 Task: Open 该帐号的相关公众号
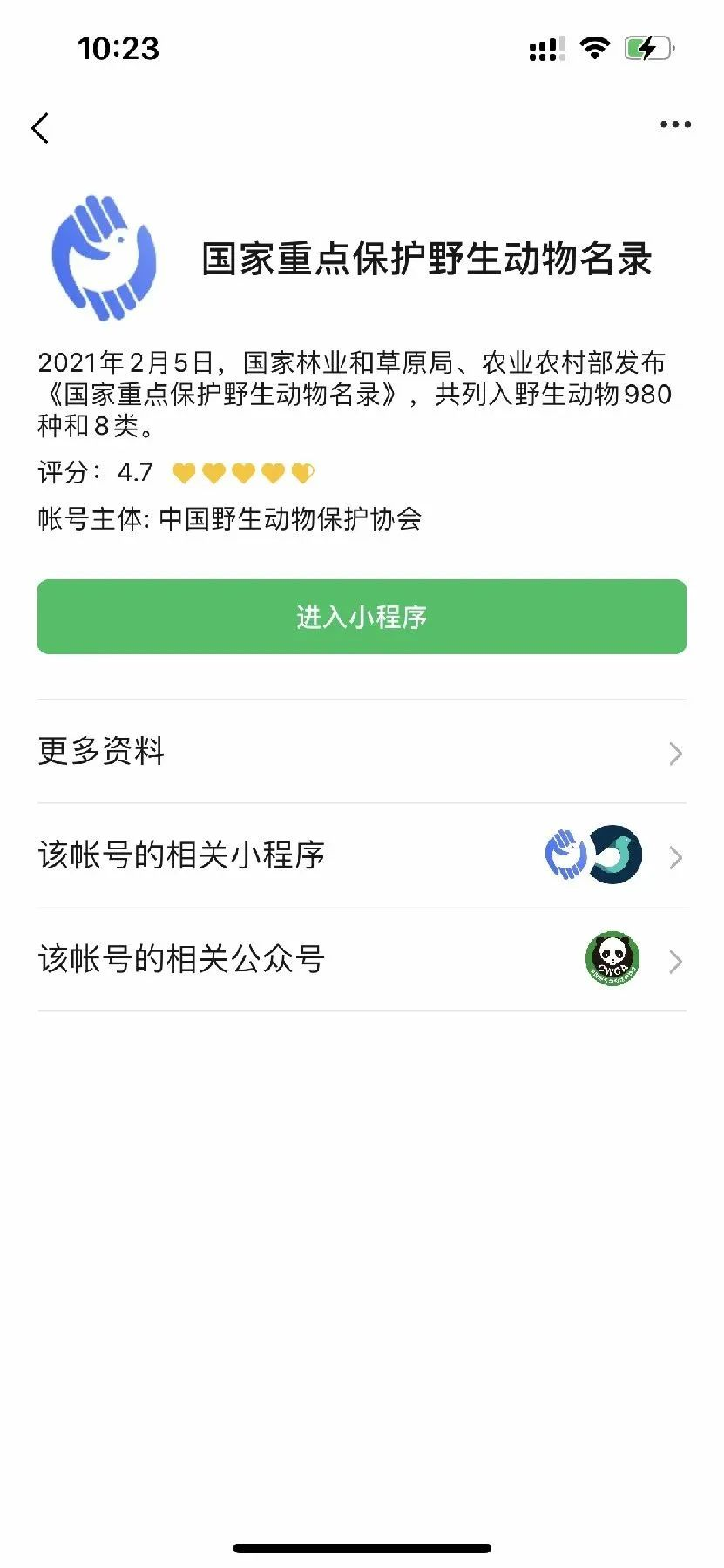pyautogui.click(x=362, y=959)
